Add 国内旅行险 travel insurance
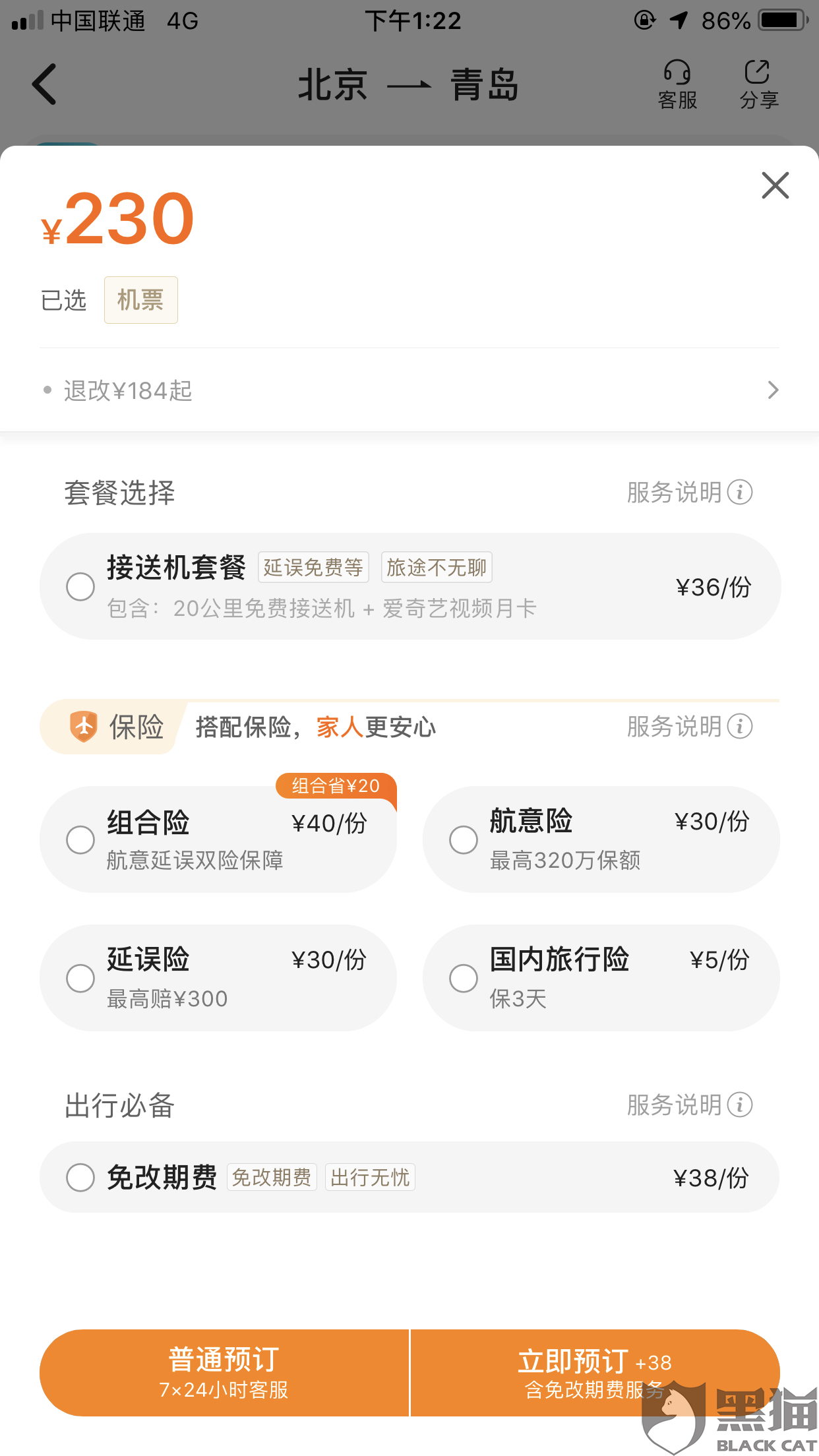Screen dimensions: 819x1456 click(464, 978)
